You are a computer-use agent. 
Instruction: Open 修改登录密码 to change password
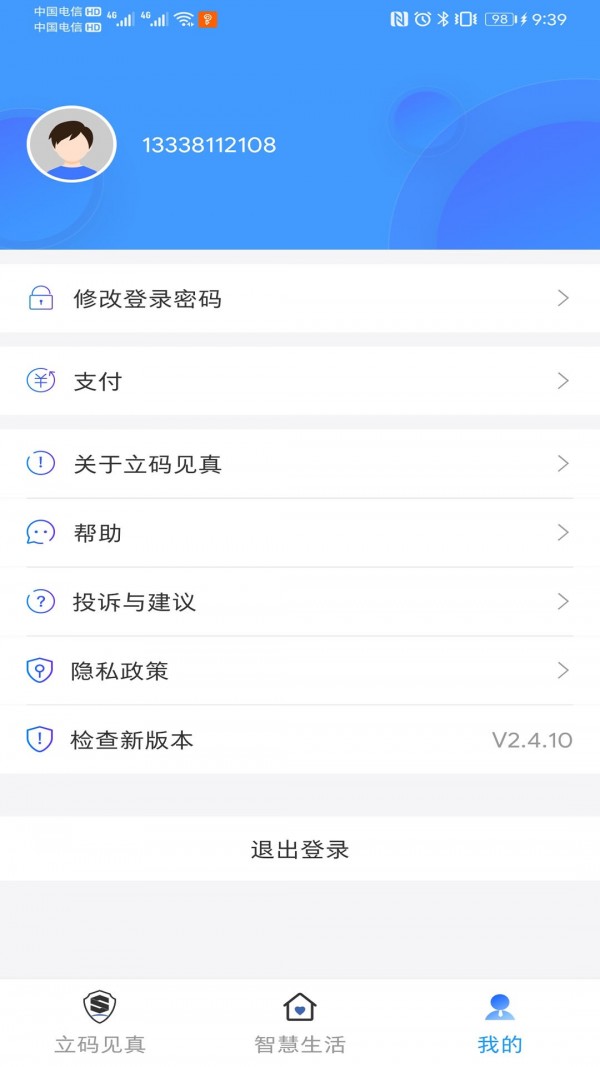[x=300, y=298]
